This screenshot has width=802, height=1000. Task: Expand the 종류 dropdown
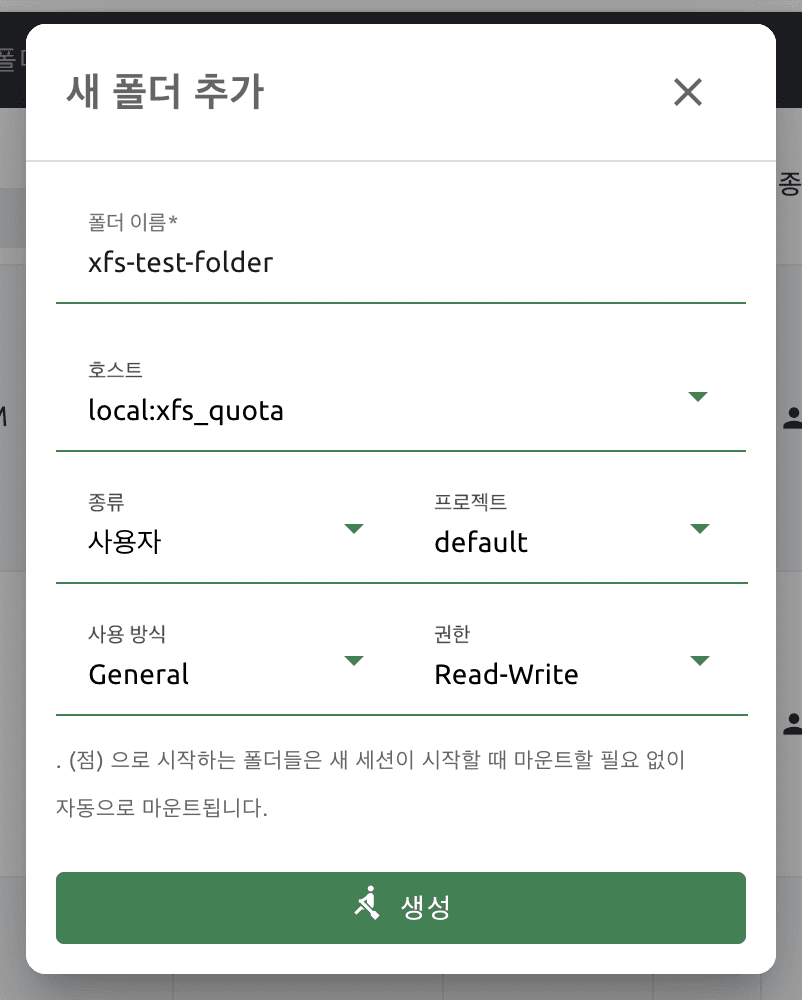click(x=225, y=541)
